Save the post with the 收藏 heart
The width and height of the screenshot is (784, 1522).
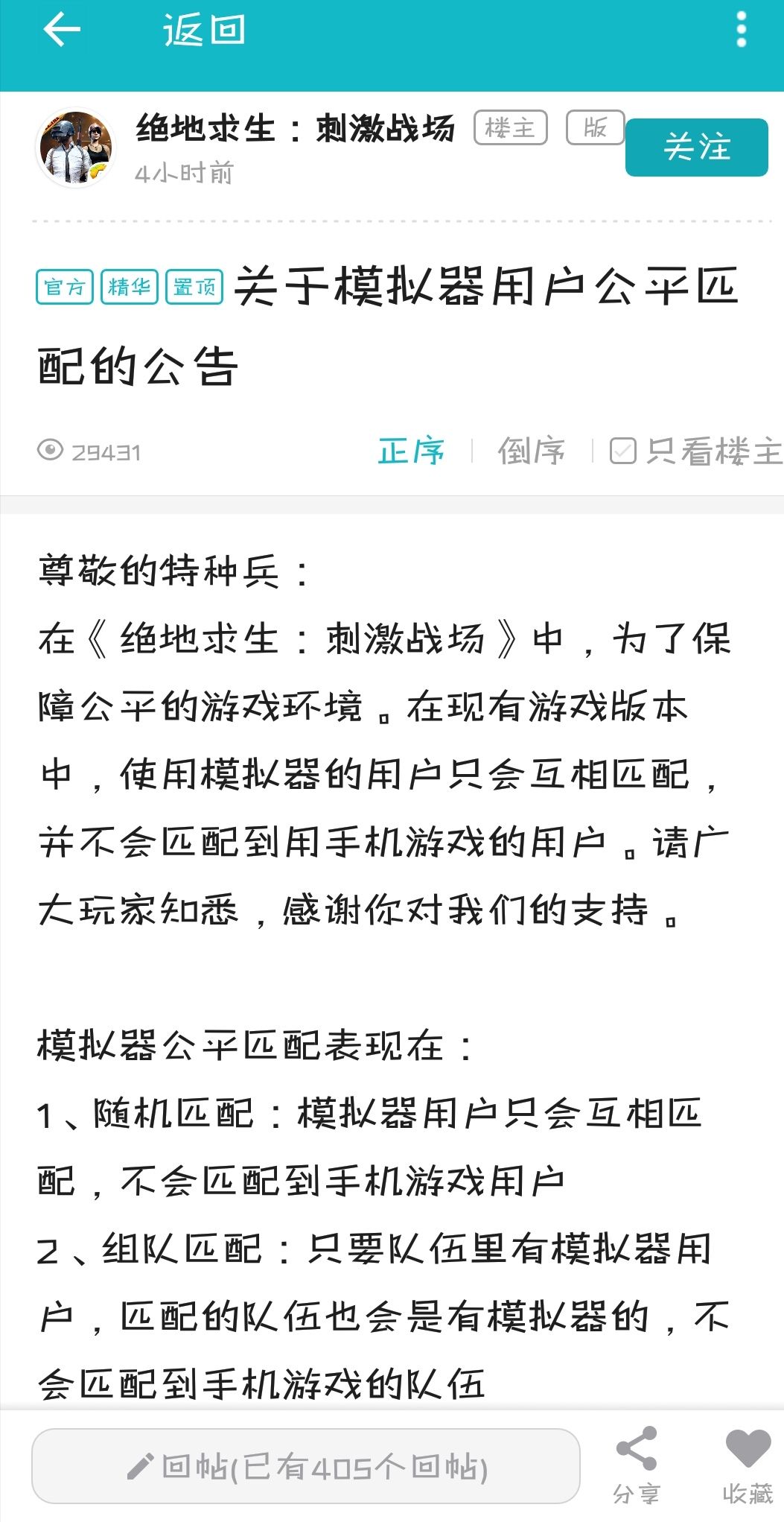(x=748, y=1465)
